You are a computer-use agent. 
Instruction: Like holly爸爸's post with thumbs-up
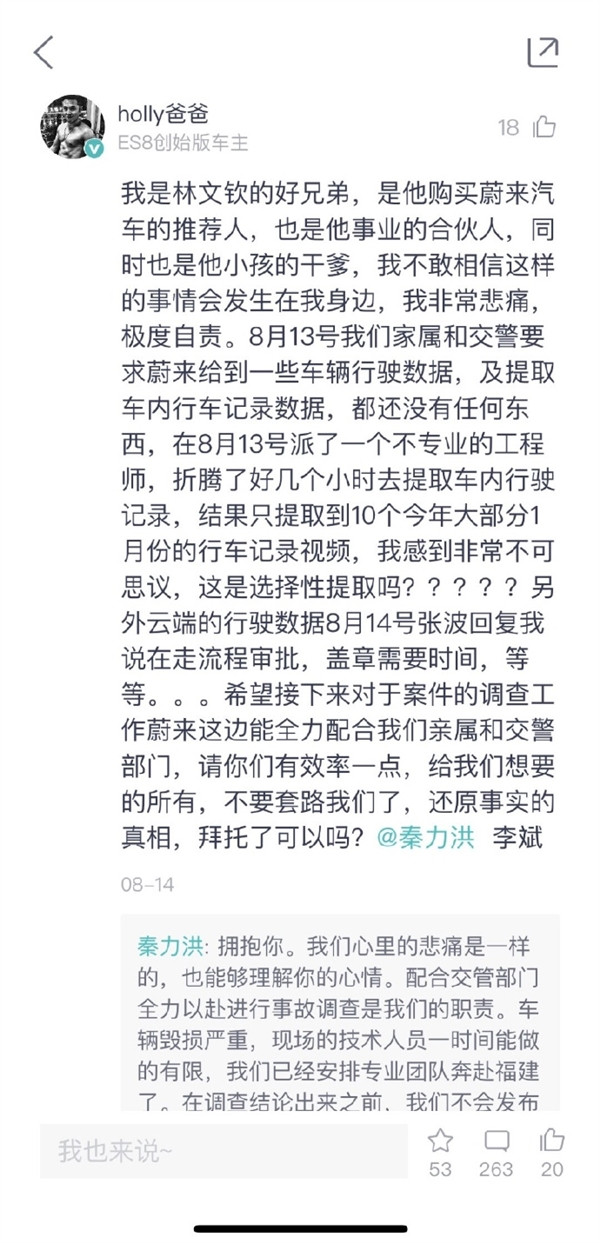pos(544,126)
